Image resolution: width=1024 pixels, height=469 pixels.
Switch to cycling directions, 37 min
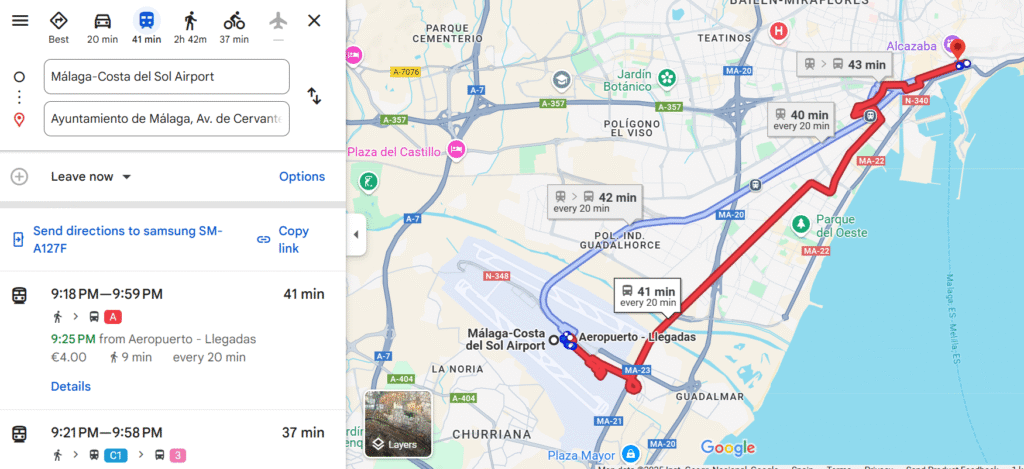[234, 28]
